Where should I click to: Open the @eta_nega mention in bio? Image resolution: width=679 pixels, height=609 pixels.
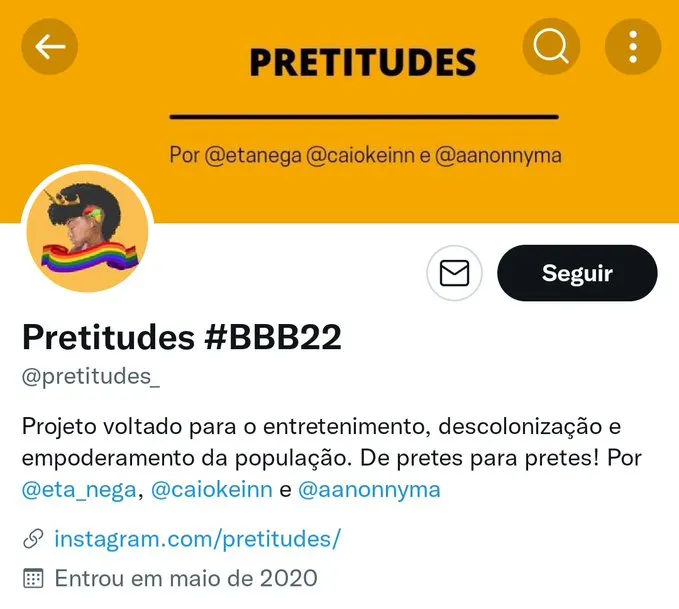click(78, 490)
